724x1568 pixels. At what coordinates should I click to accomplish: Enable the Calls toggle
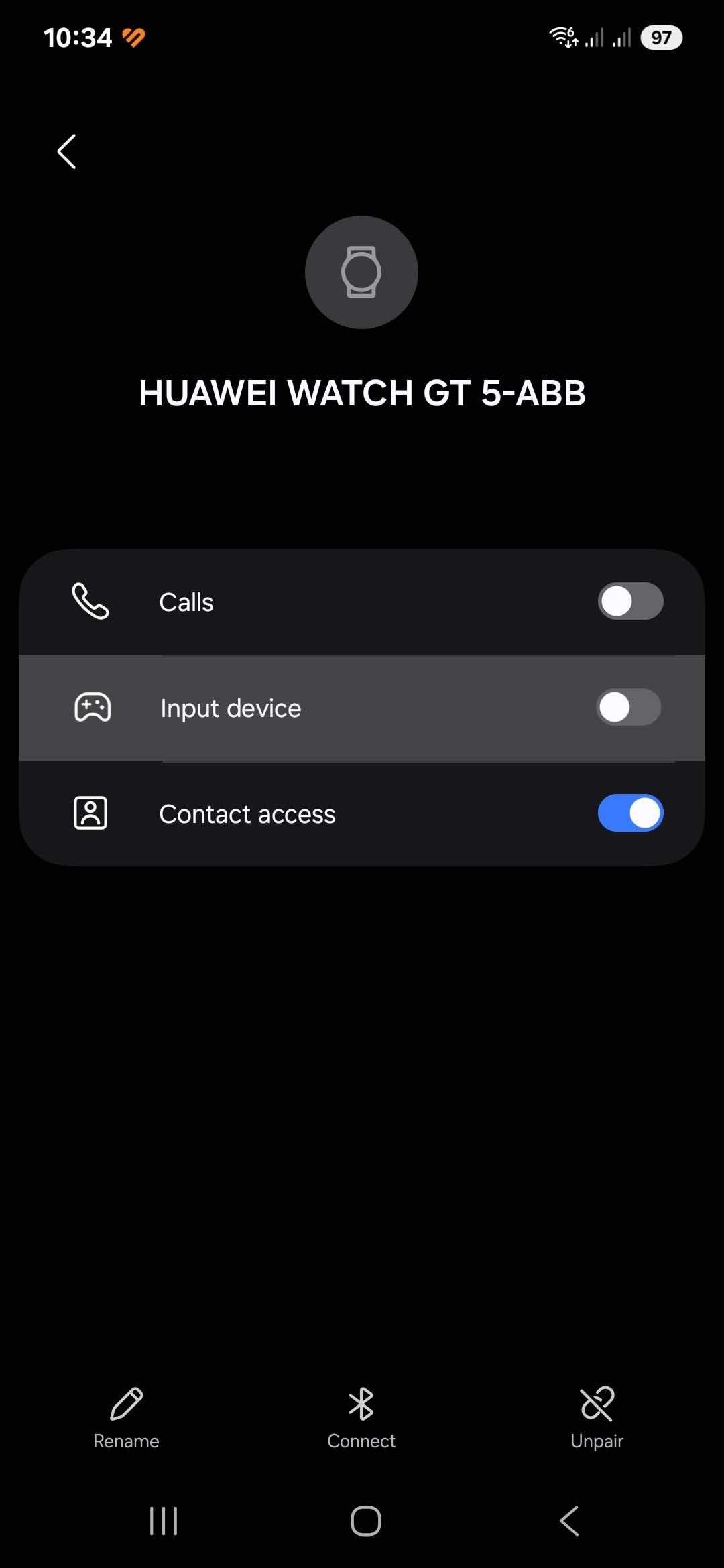click(x=629, y=601)
